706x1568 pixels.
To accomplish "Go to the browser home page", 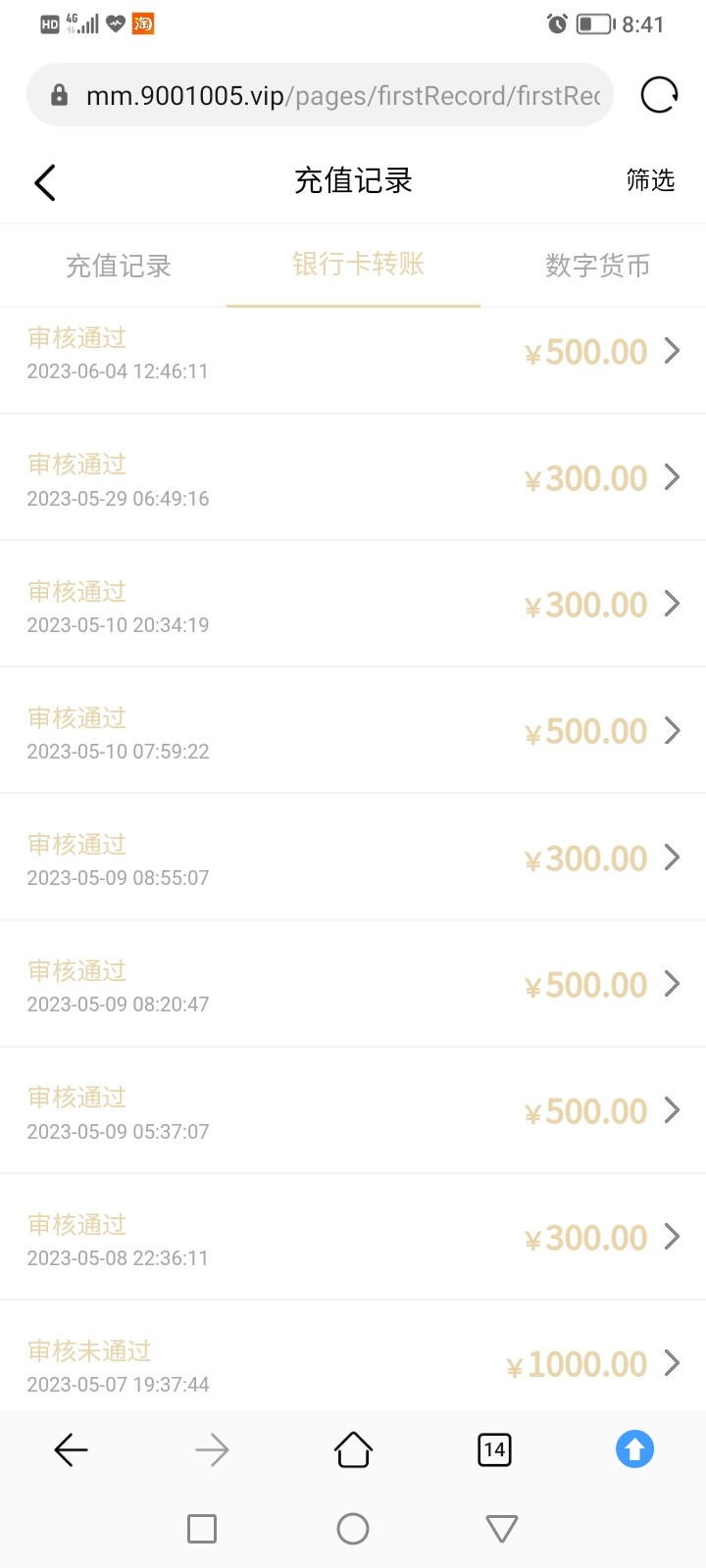I will pyautogui.click(x=353, y=1449).
